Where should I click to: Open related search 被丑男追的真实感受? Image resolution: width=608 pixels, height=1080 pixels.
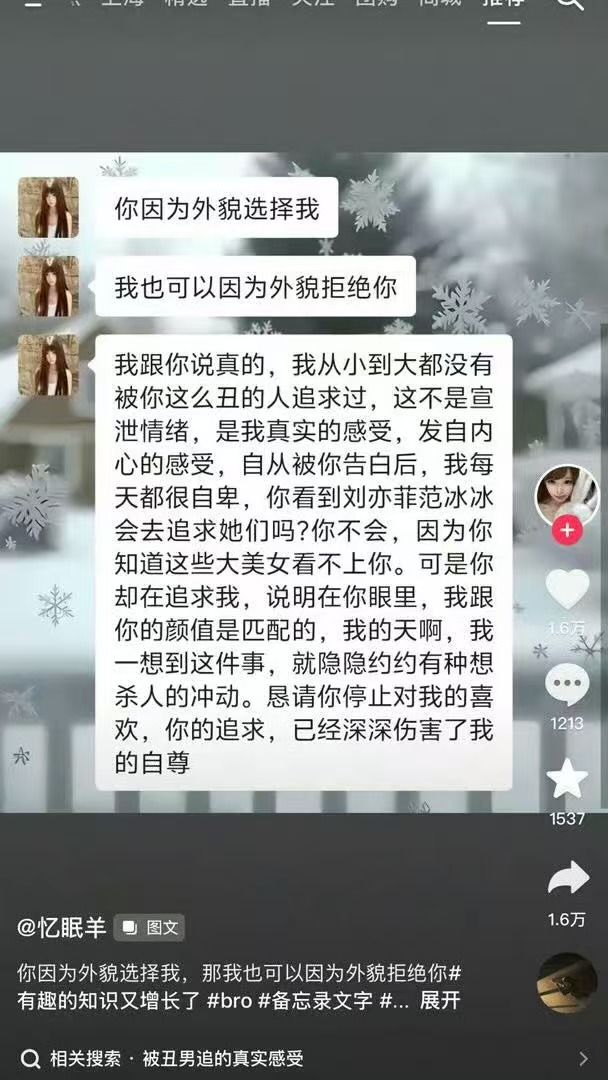coord(223,1058)
